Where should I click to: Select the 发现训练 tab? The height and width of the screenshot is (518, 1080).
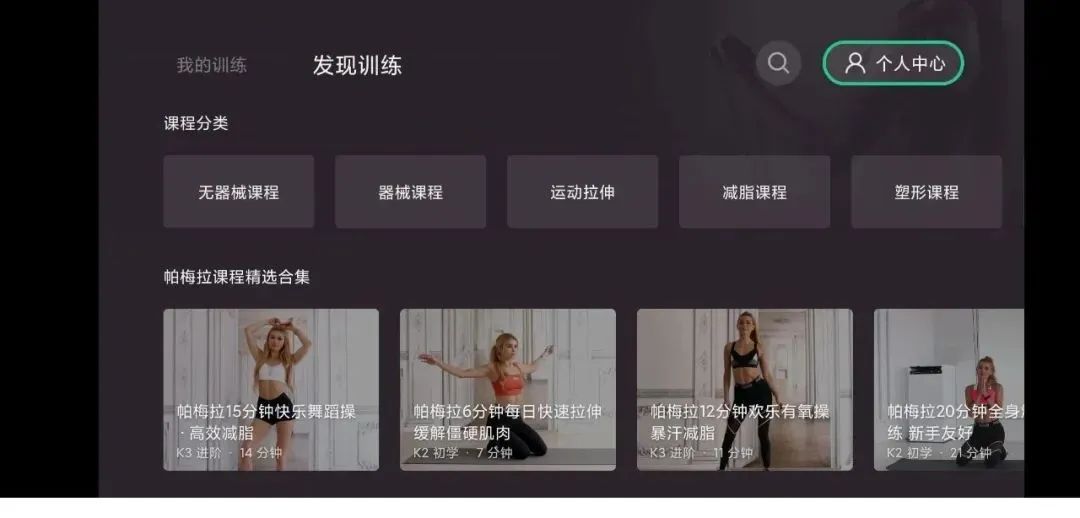coord(357,66)
